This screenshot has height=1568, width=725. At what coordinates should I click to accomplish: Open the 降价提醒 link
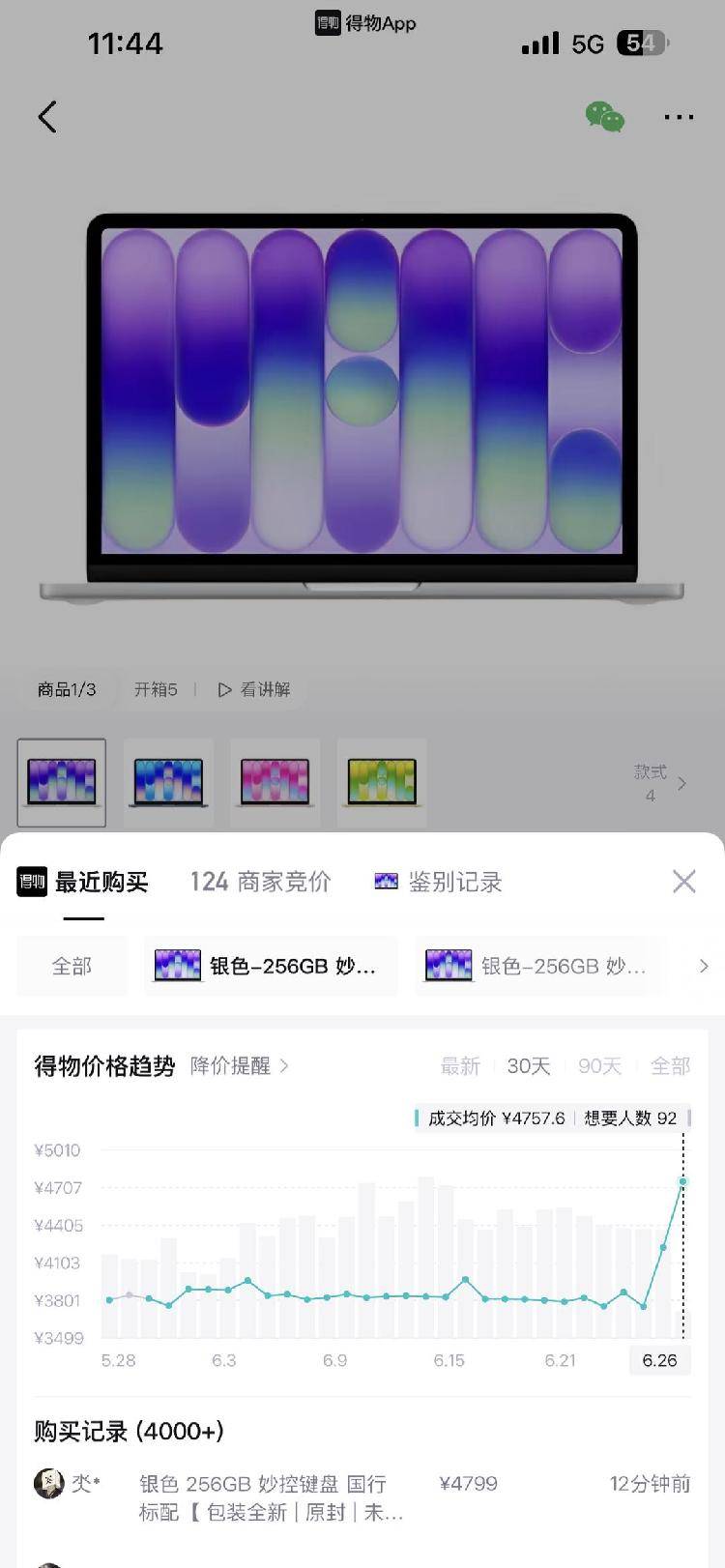(x=239, y=1065)
